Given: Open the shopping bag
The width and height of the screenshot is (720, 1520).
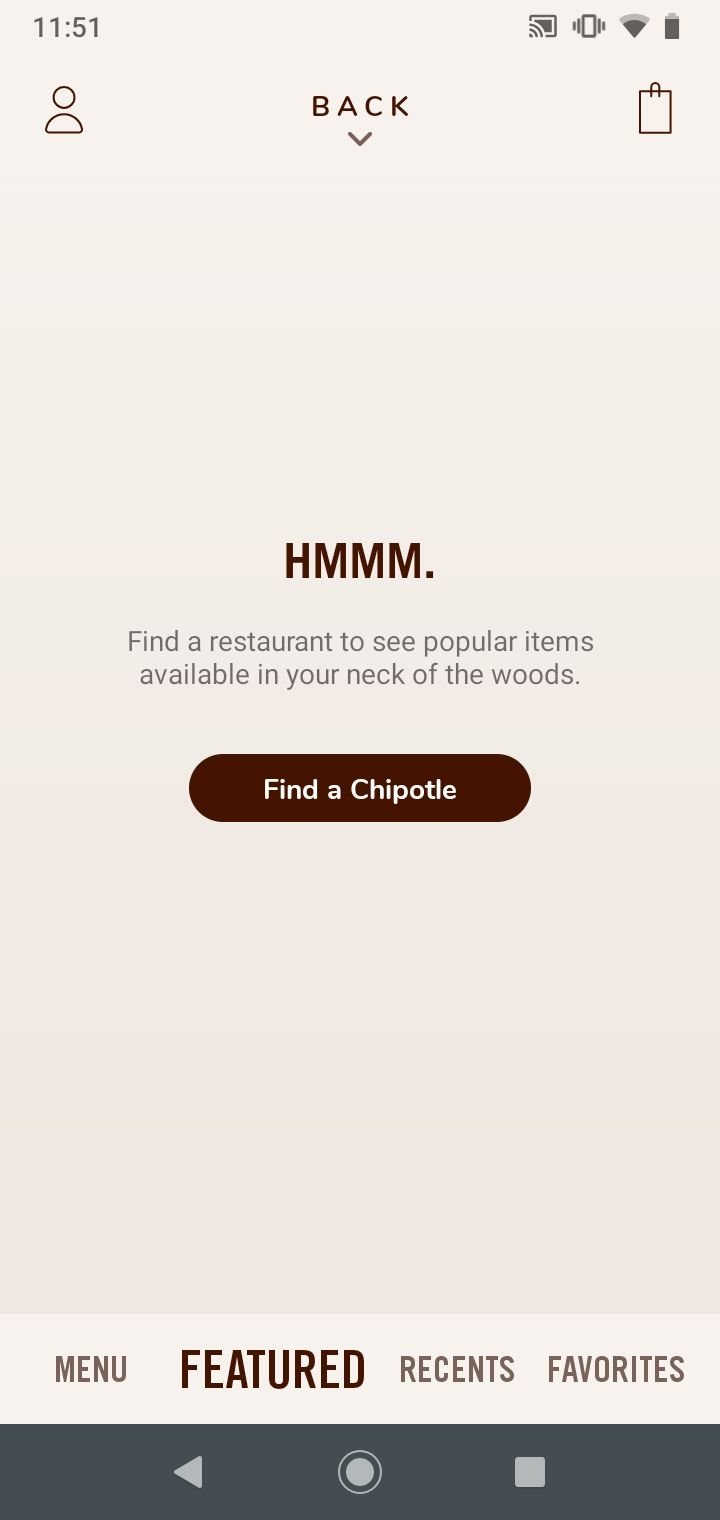Looking at the screenshot, I should (x=655, y=109).
